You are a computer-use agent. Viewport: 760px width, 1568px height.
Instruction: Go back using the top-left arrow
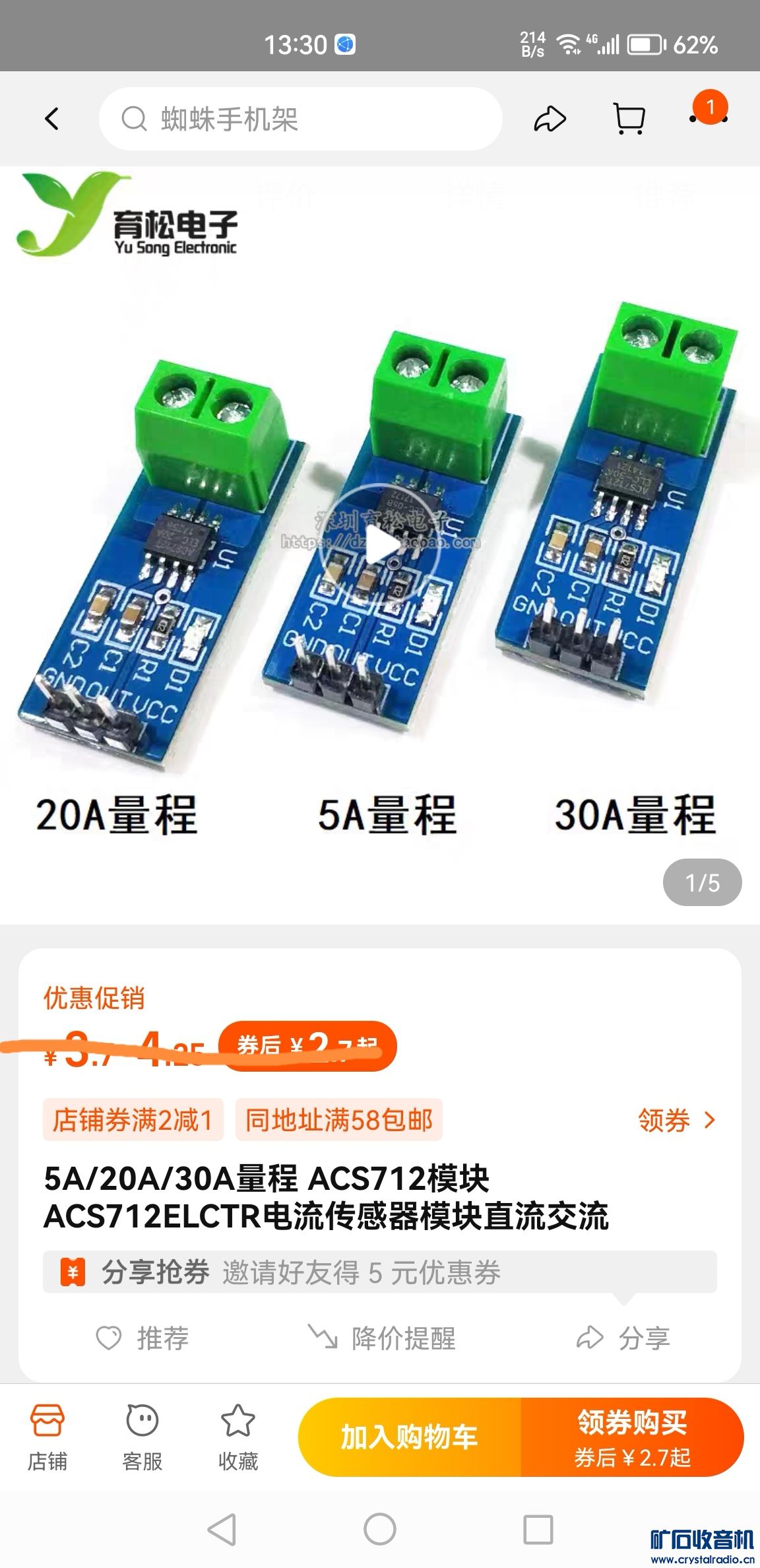[x=51, y=119]
